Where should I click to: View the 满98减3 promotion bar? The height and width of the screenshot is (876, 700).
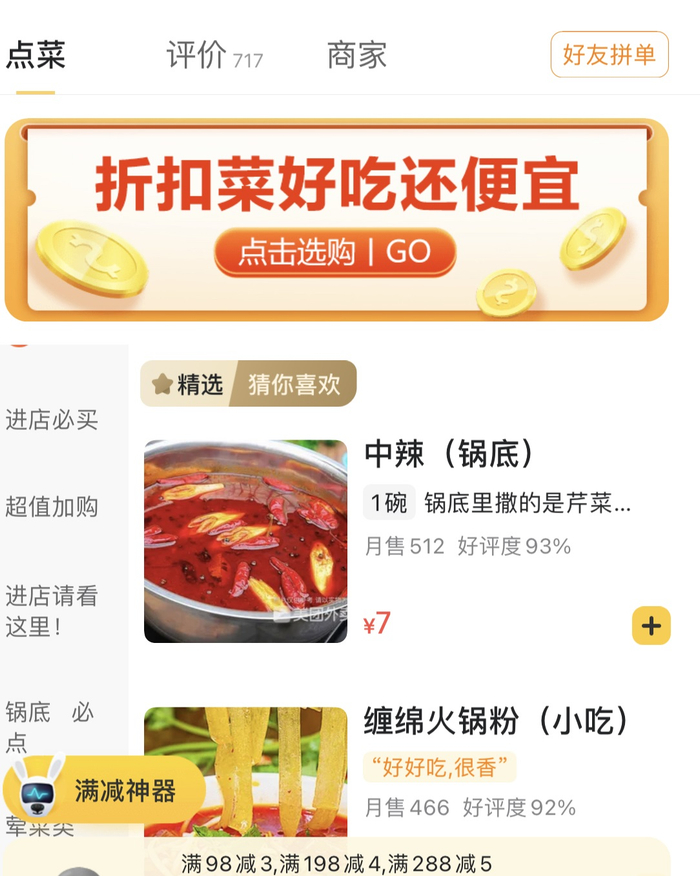[x=336, y=863]
